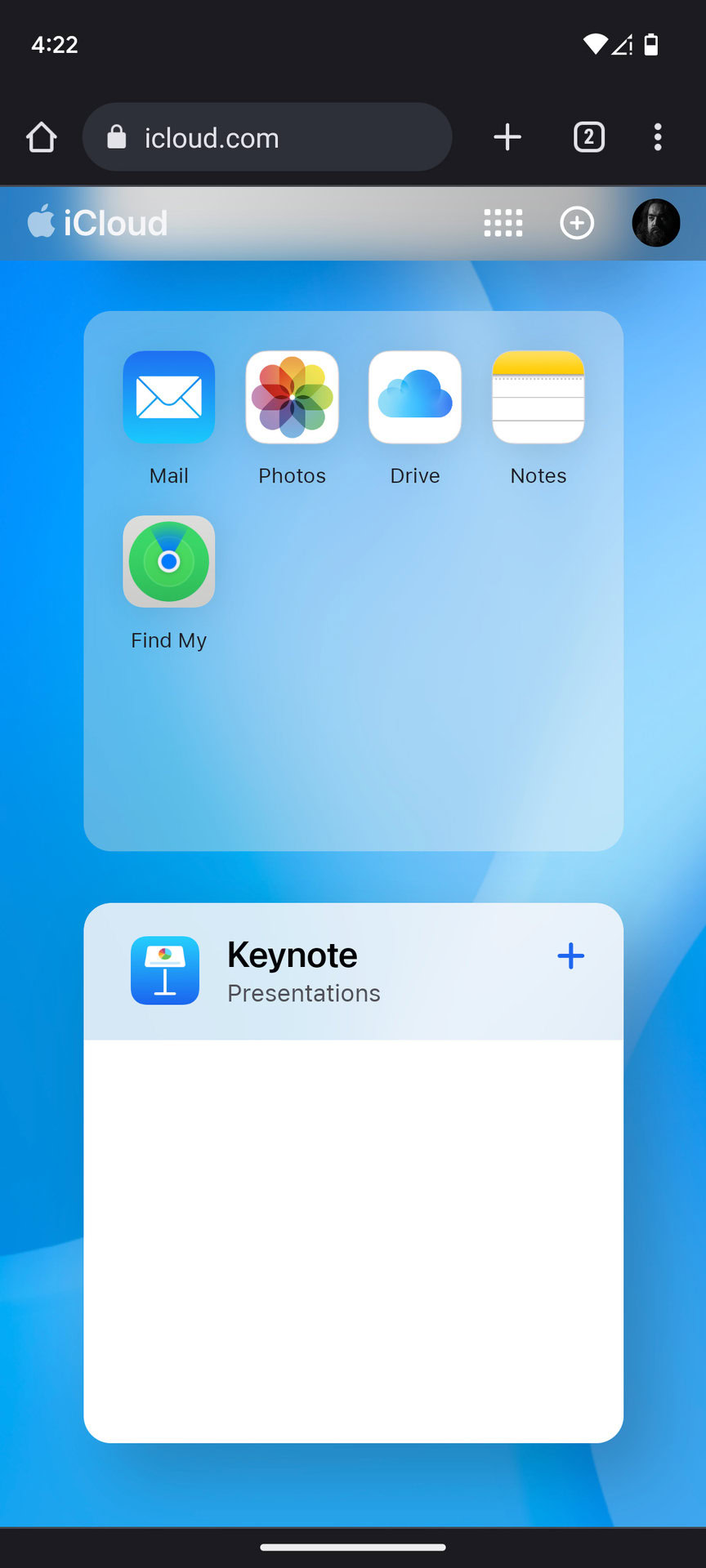Image resolution: width=706 pixels, height=1568 pixels.
Task: Go to the browser home page
Action: point(42,137)
